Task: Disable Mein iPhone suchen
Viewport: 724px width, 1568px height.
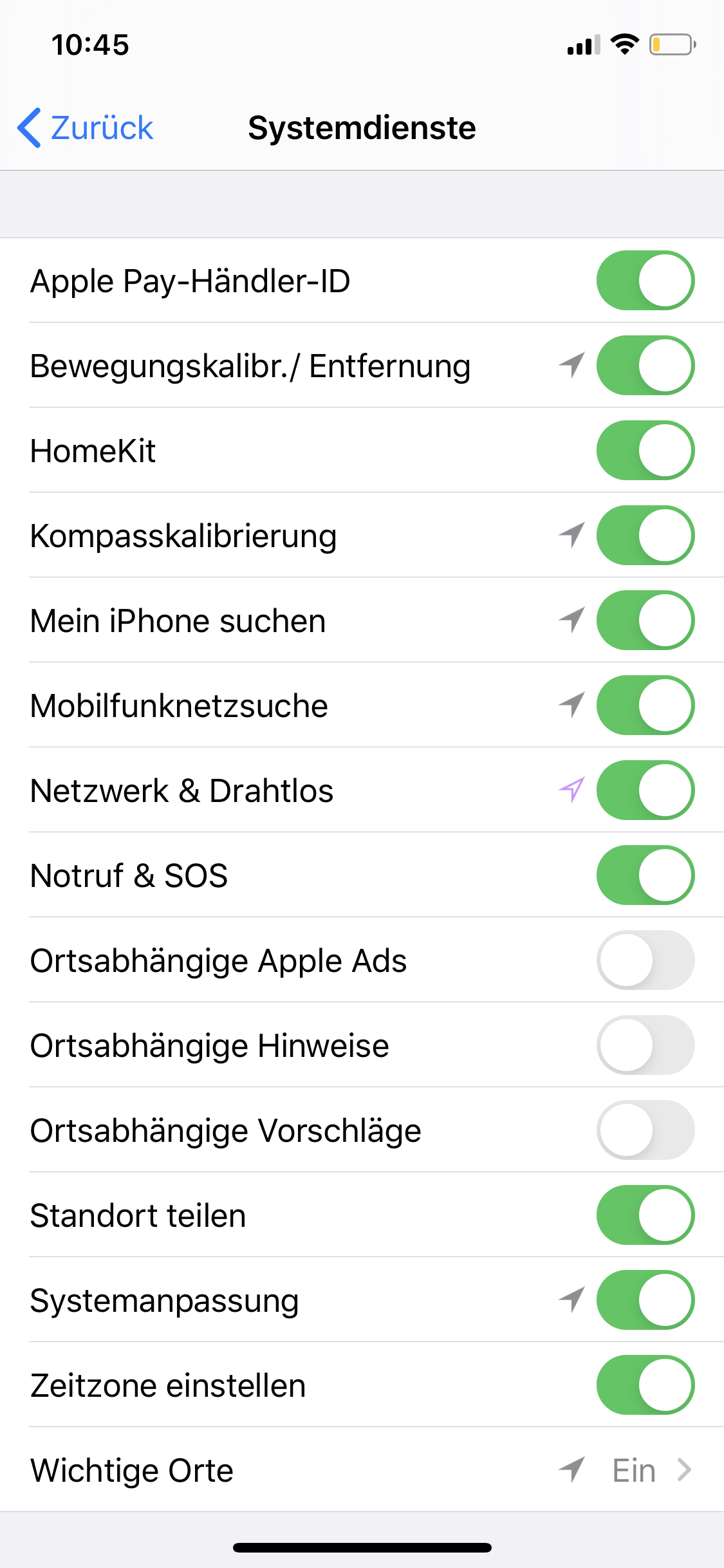Action: 645,621
